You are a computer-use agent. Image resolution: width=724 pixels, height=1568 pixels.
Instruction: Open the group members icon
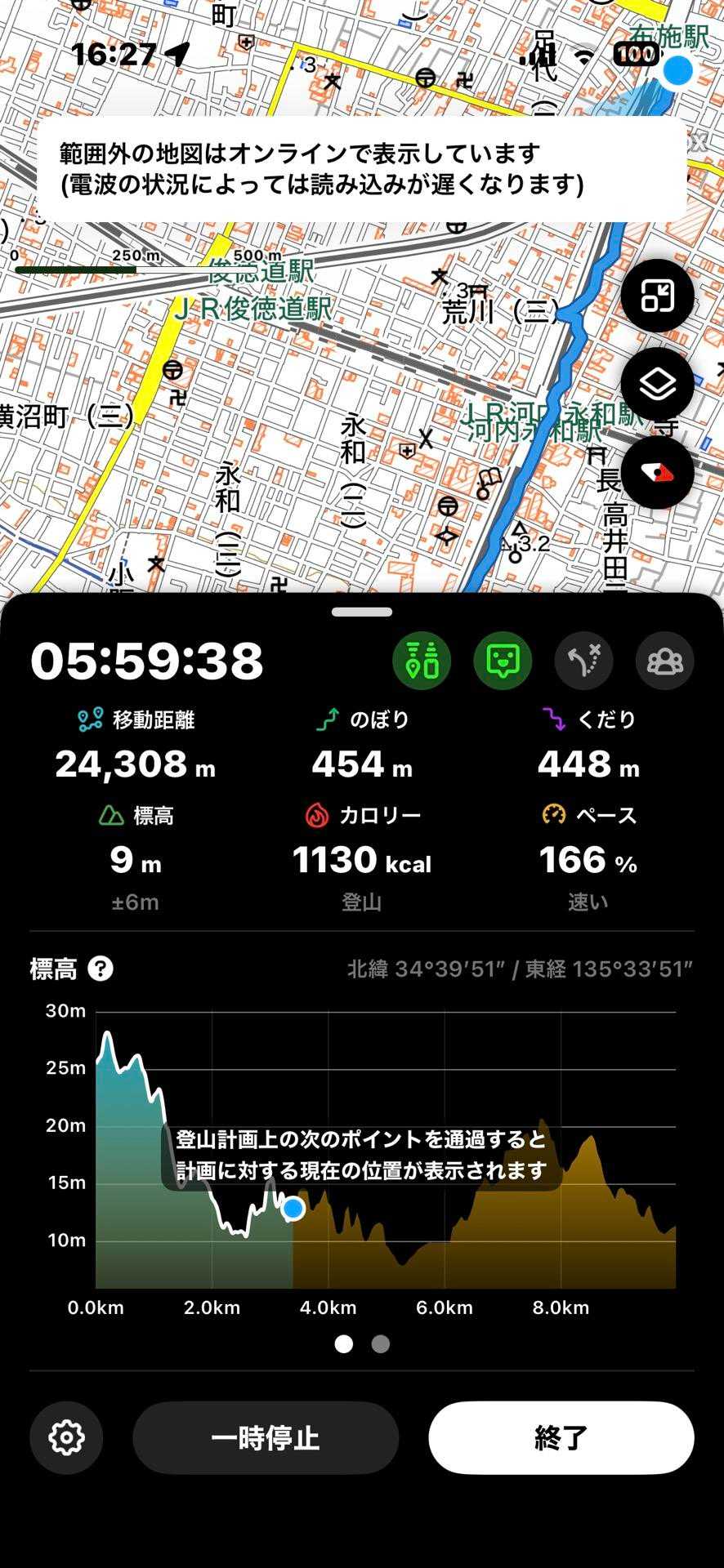(x=664, y=661)
